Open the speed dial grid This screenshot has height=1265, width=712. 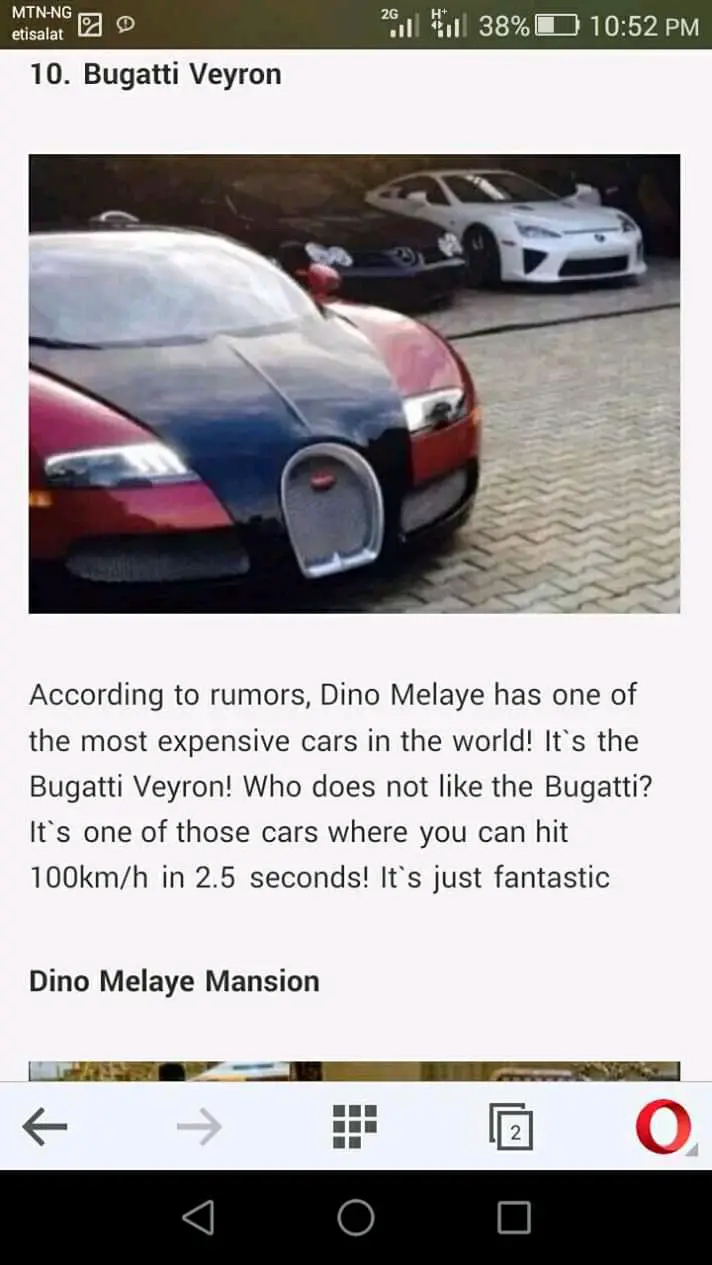coord(354,1127)
